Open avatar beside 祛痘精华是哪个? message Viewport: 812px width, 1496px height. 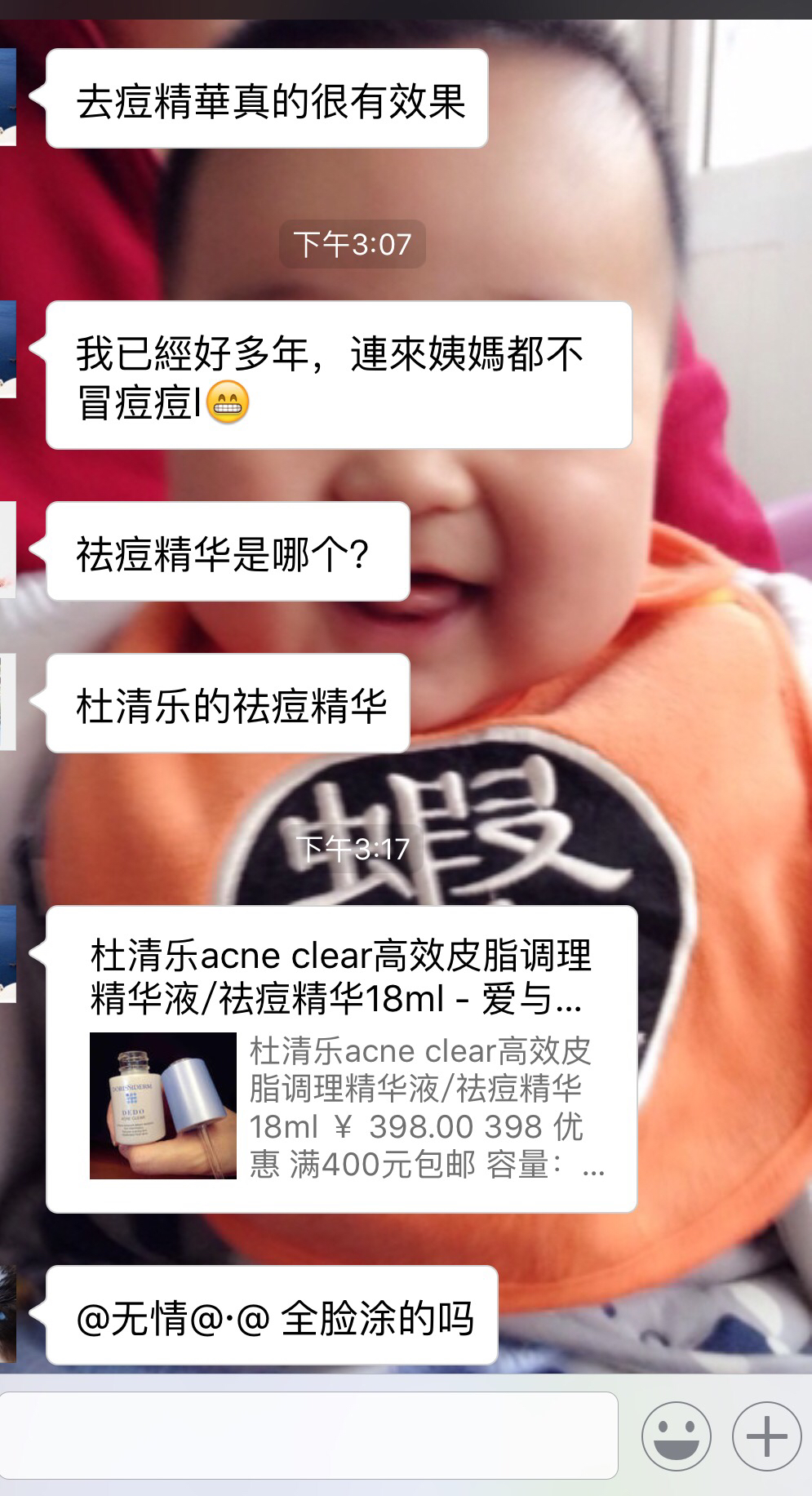(x=7, y=551)
